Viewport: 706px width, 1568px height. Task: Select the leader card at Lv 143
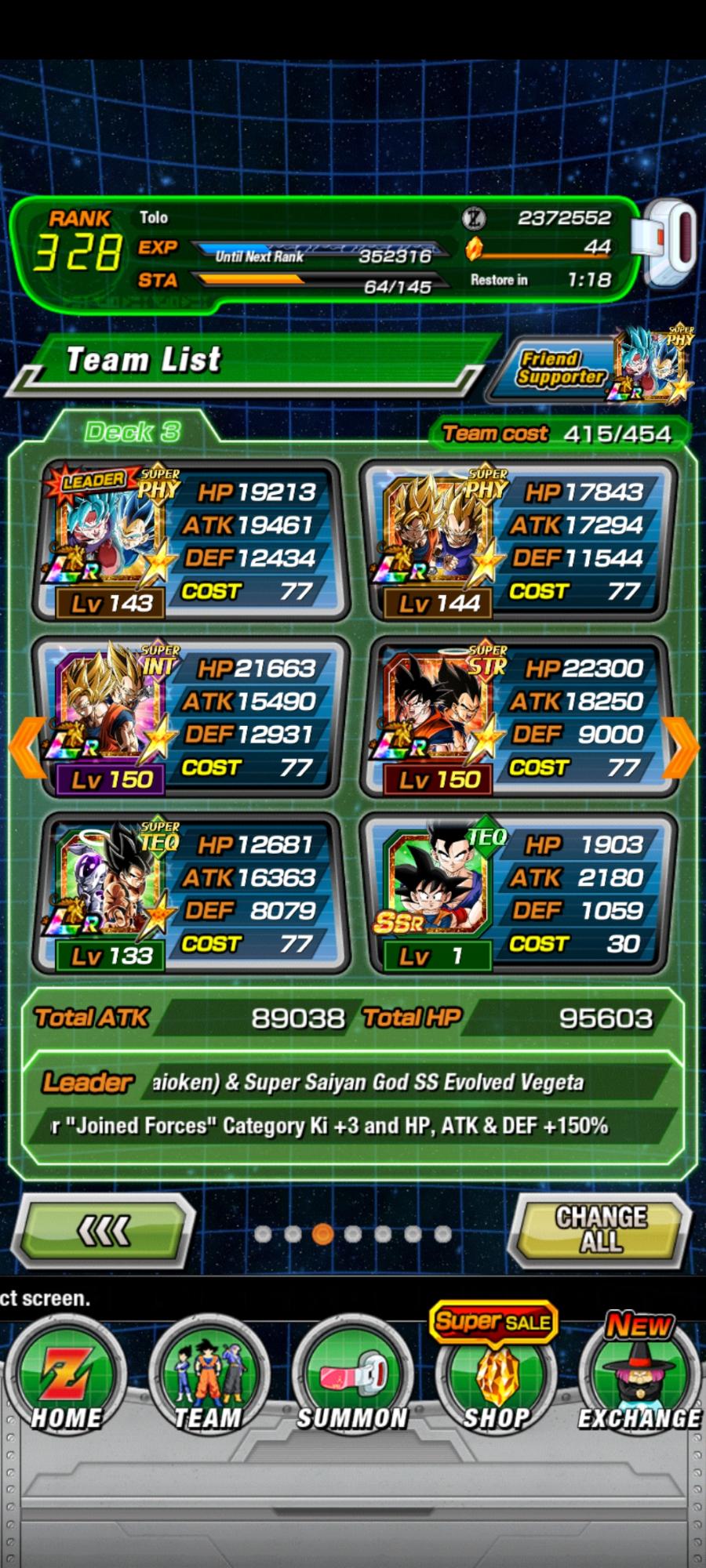[x=188, y=541]
